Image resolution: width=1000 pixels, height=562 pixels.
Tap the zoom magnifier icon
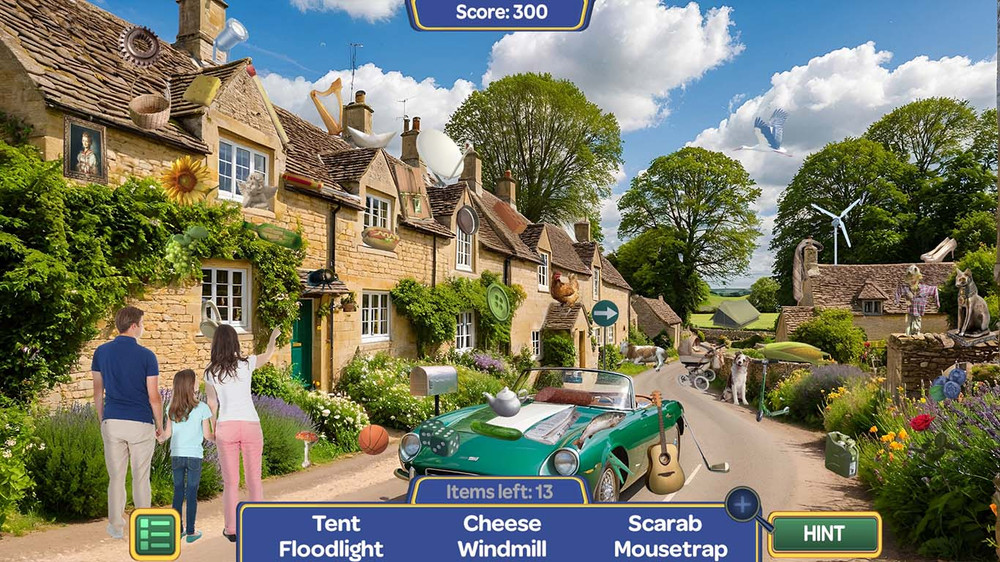click(743, 505)
